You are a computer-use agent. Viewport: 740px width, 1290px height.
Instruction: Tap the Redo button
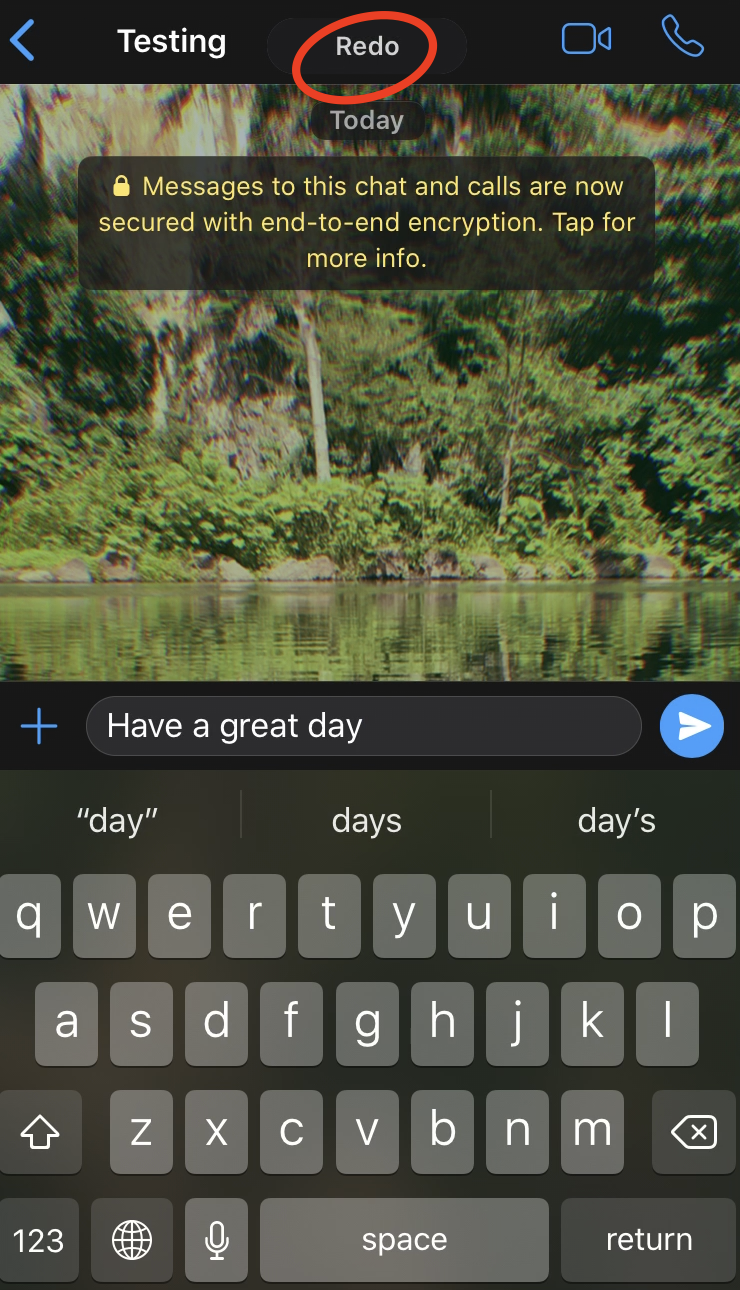367,46
